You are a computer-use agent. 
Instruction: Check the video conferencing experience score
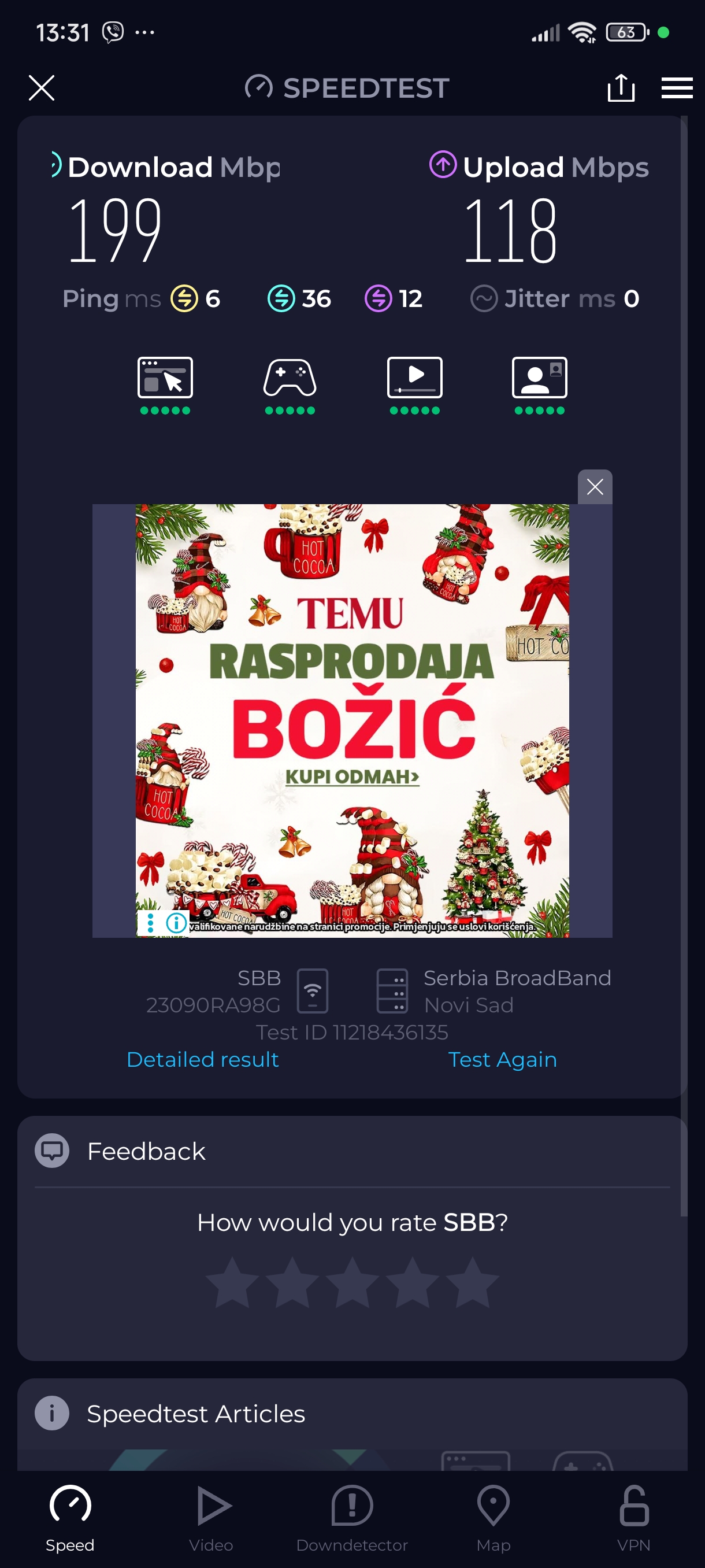coord(539,384)
